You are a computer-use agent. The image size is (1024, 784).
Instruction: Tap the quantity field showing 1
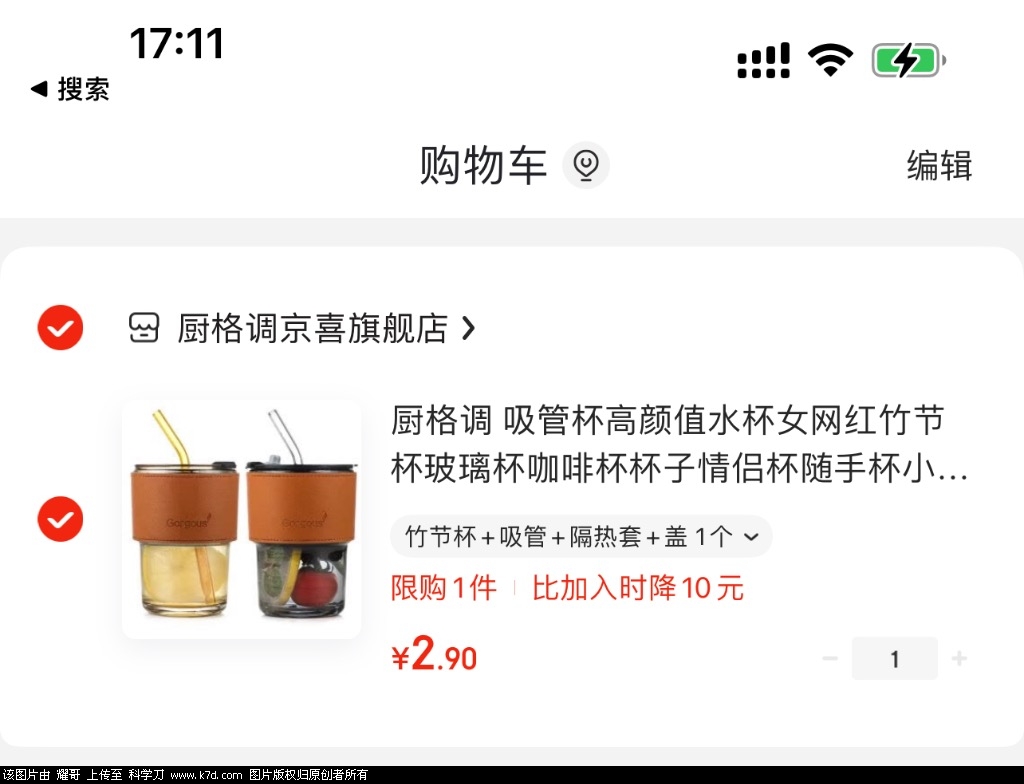click(894, 658)
